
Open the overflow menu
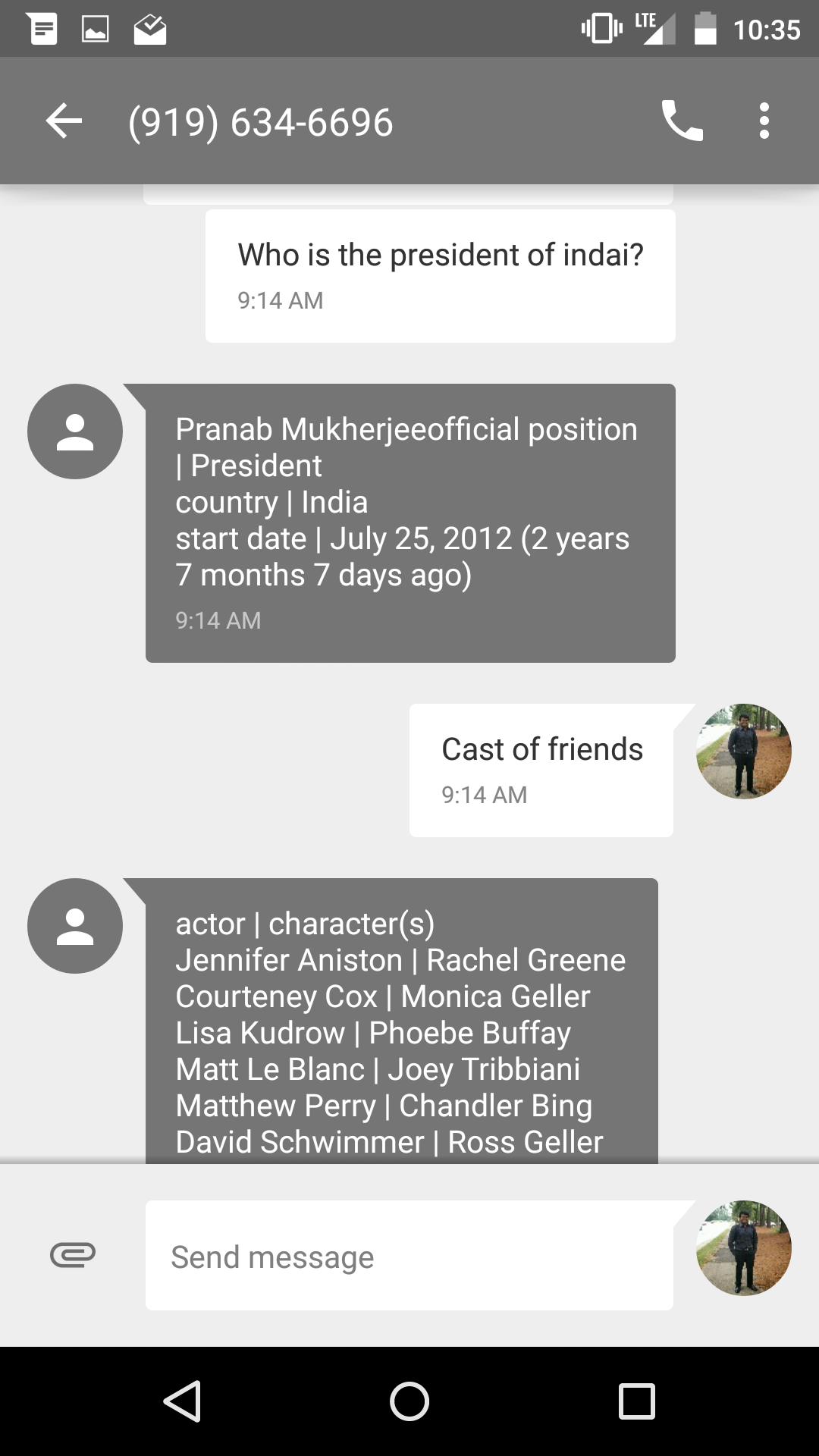764,121
